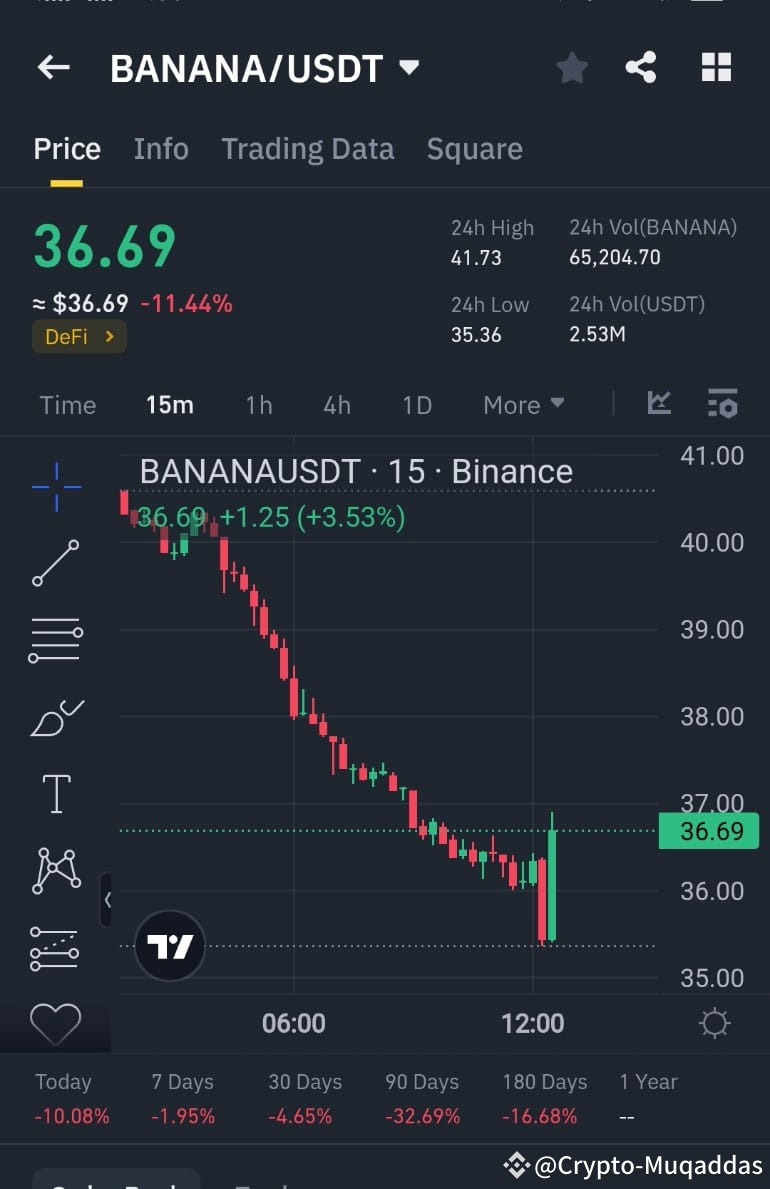The height and width of the screenshot is (1189, 770).
Task: Select the text annotation tool
Action: pos(55,793)
